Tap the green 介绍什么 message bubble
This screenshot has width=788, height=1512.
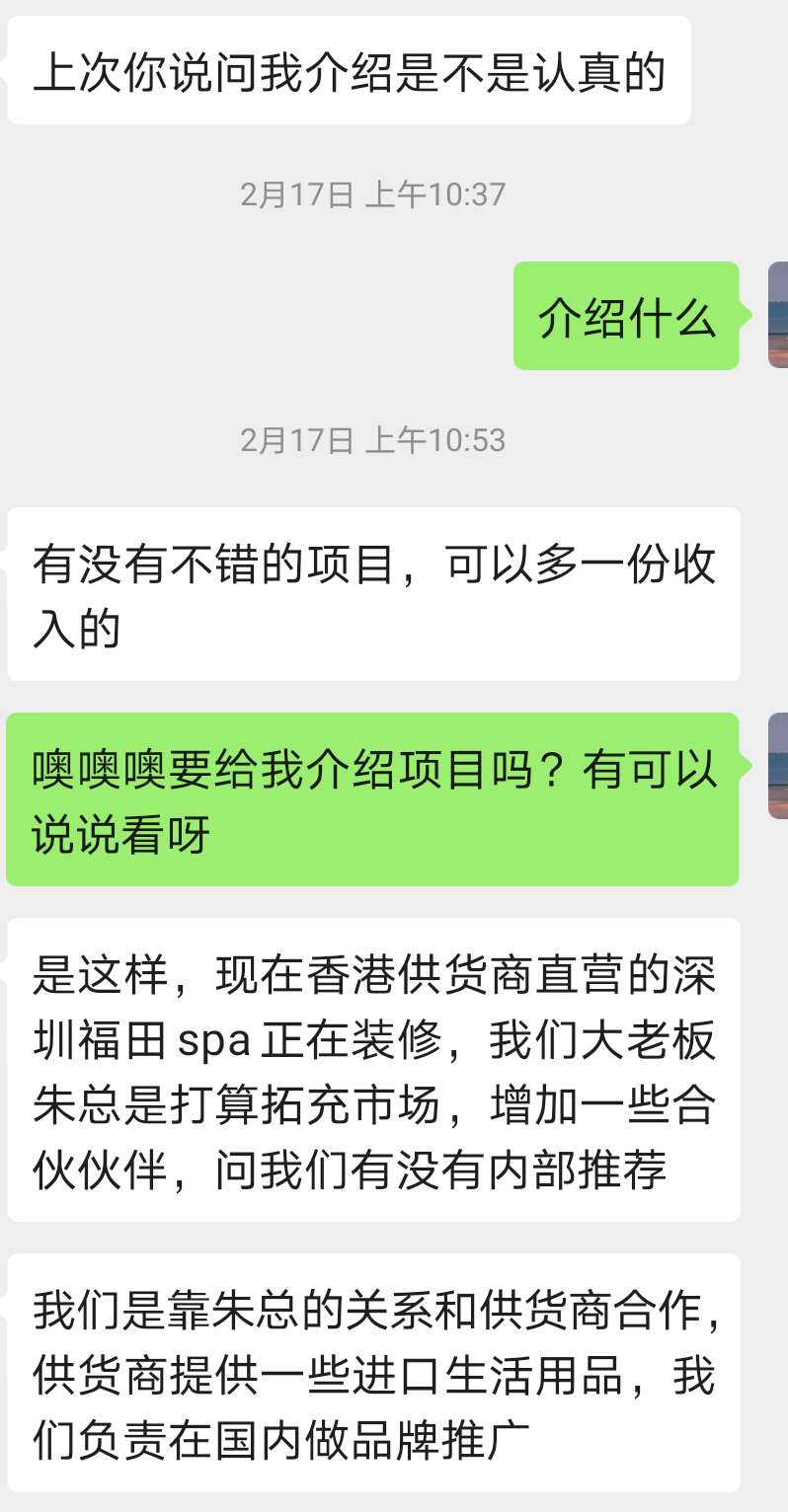(626, 316)
